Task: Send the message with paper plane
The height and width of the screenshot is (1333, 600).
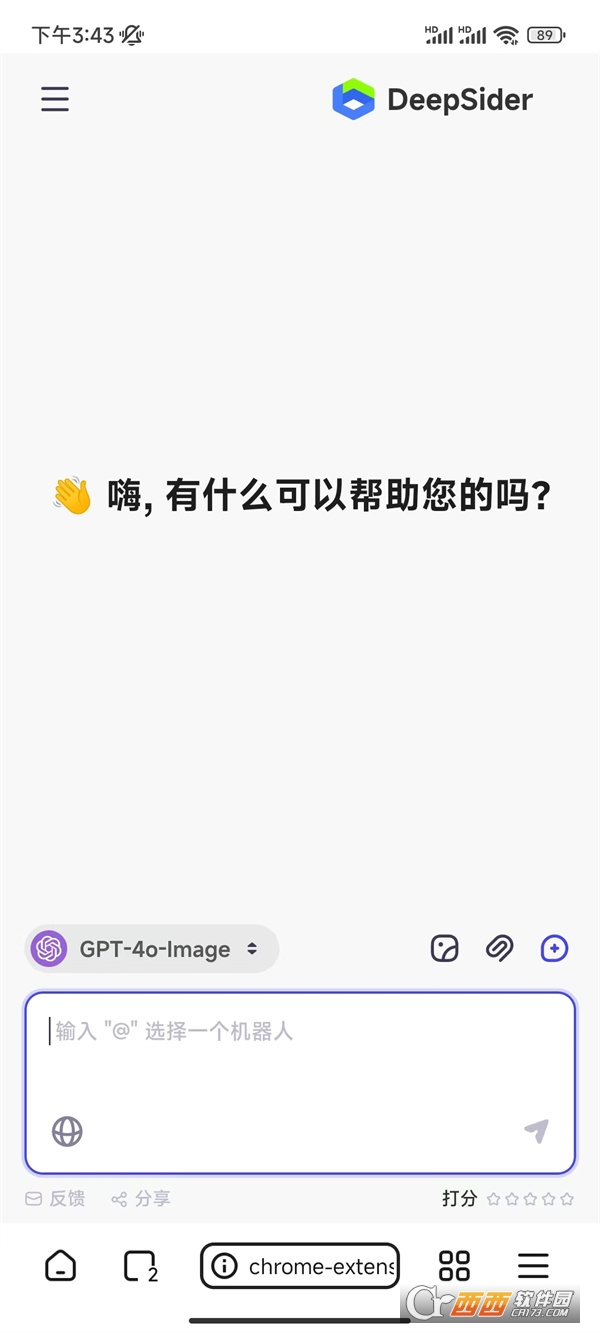Action: pos(536,1131)
